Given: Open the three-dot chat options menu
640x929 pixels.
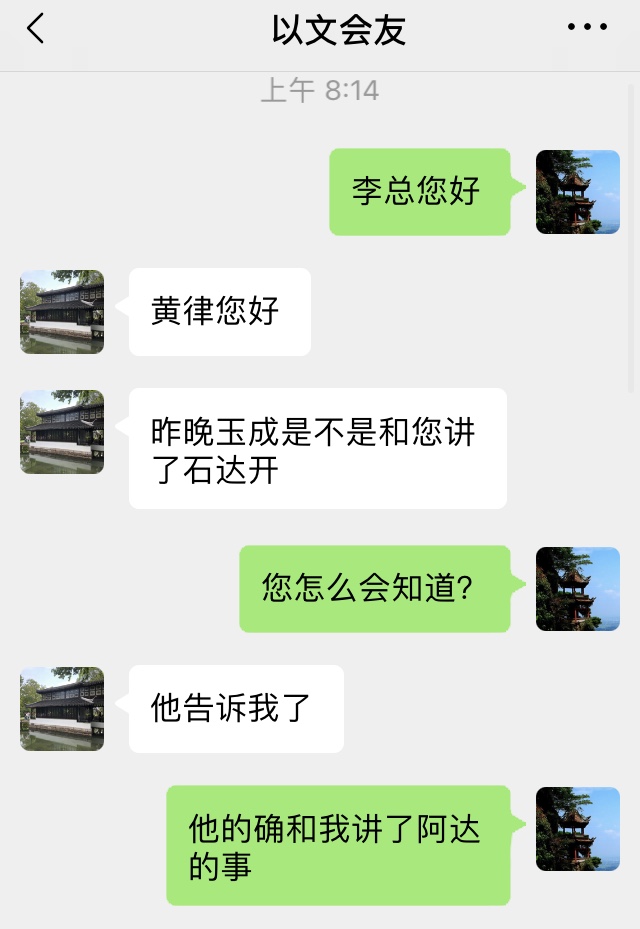Looking at the screenshot, I should click(587, 27).
